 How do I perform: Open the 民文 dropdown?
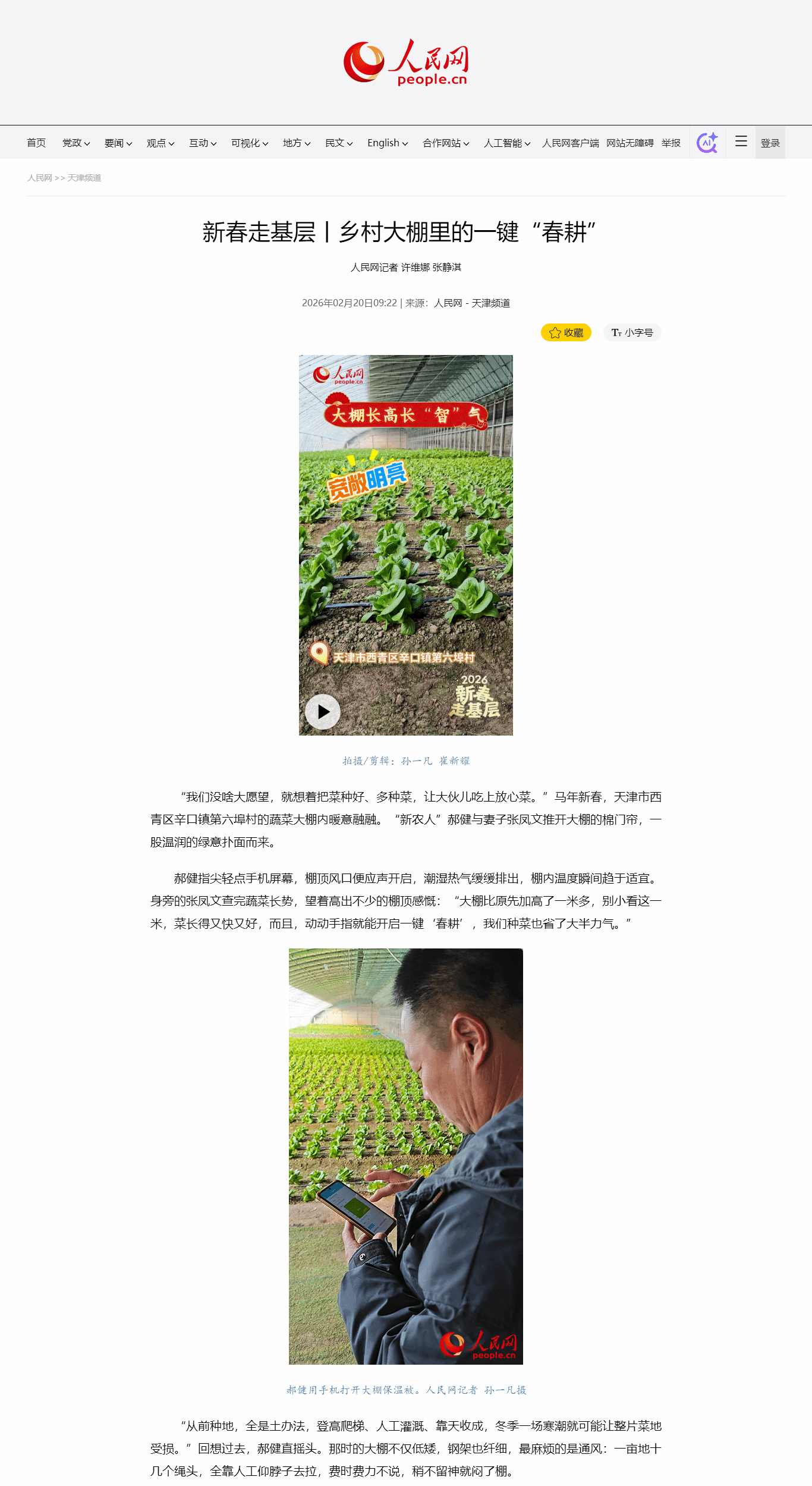pos(339,143)
